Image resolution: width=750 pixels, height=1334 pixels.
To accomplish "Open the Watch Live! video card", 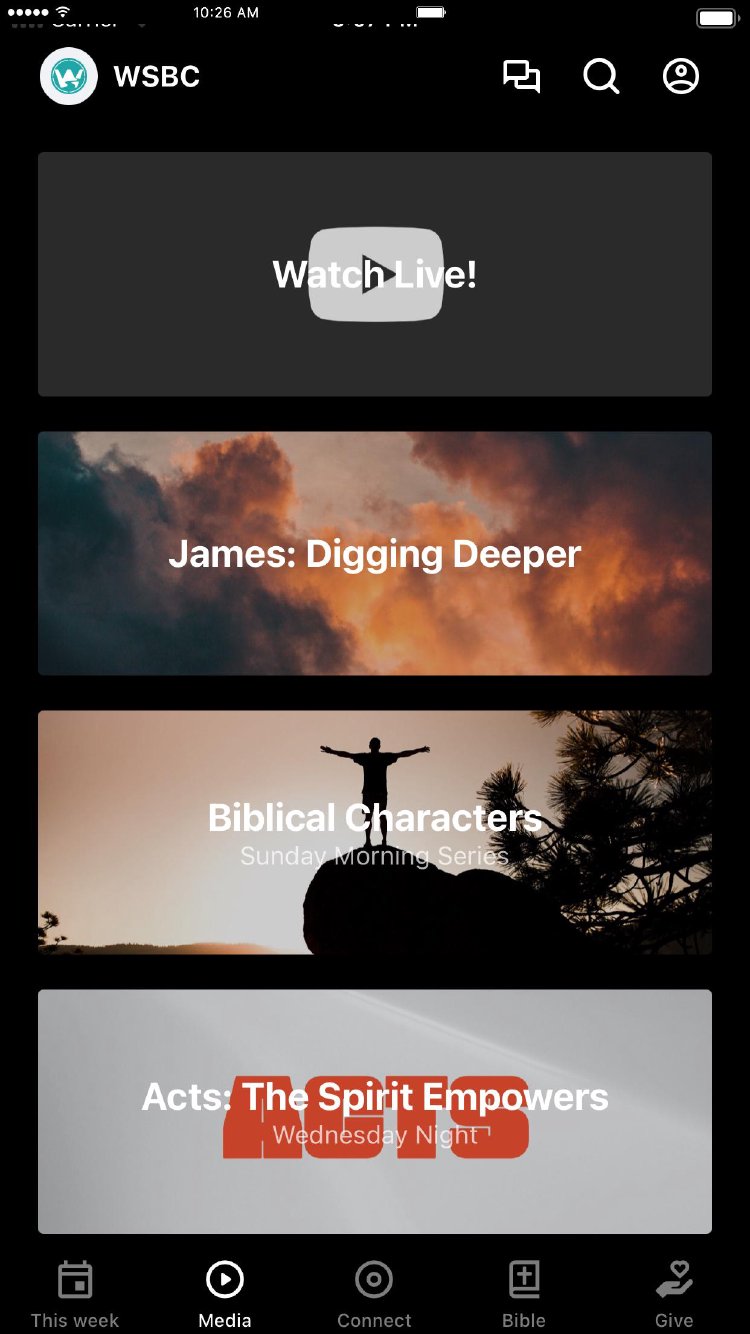I will (x=375, y=274).
